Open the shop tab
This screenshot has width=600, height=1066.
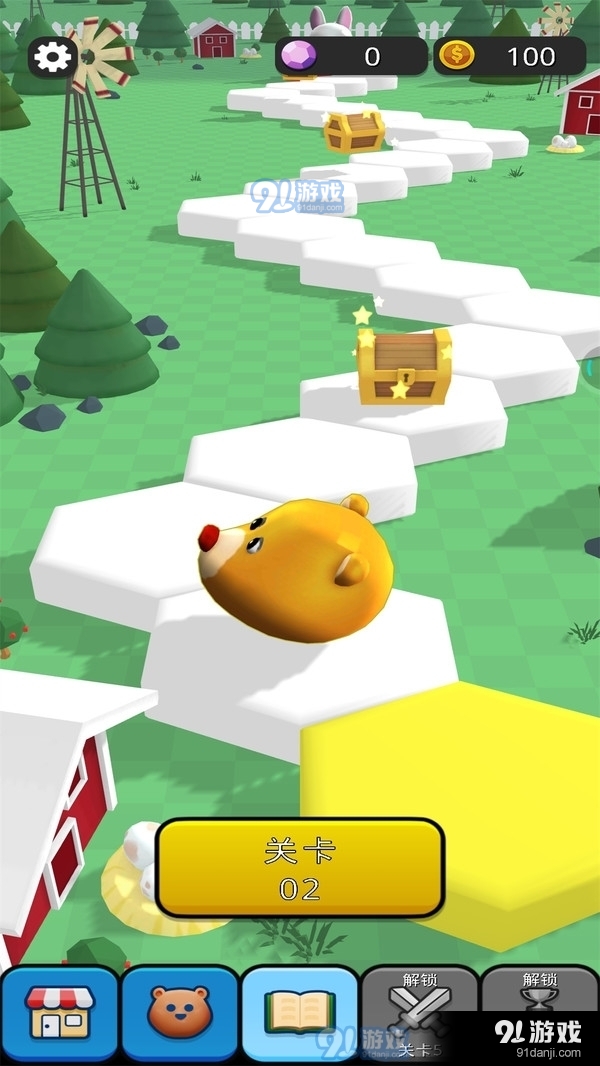60,1014
